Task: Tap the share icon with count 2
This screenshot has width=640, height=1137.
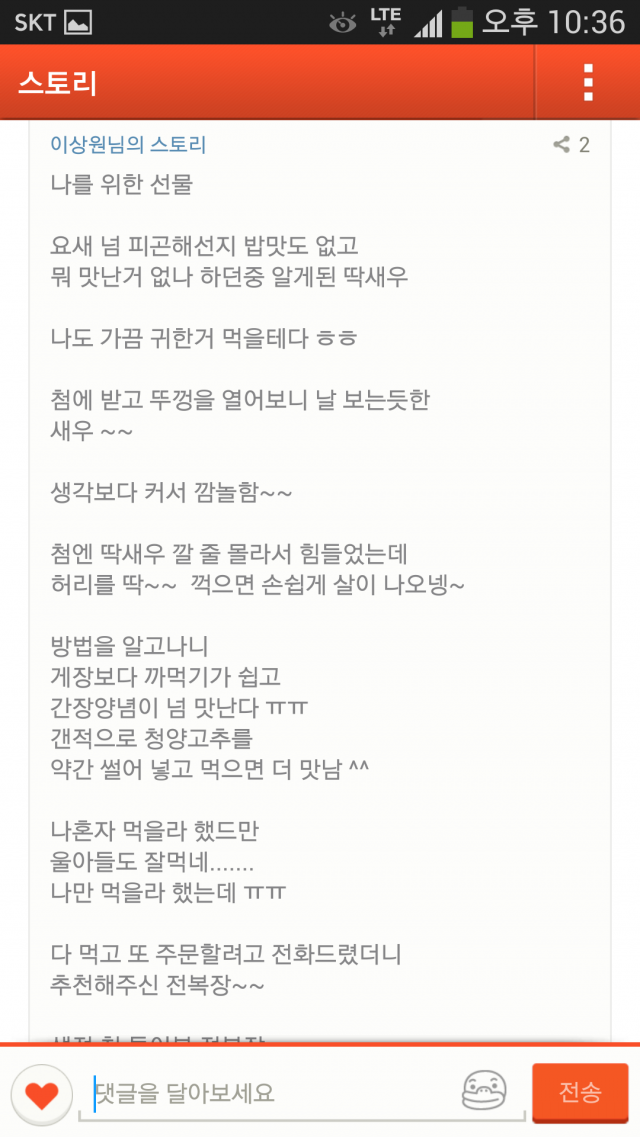Action: click(x=571, y=145)
